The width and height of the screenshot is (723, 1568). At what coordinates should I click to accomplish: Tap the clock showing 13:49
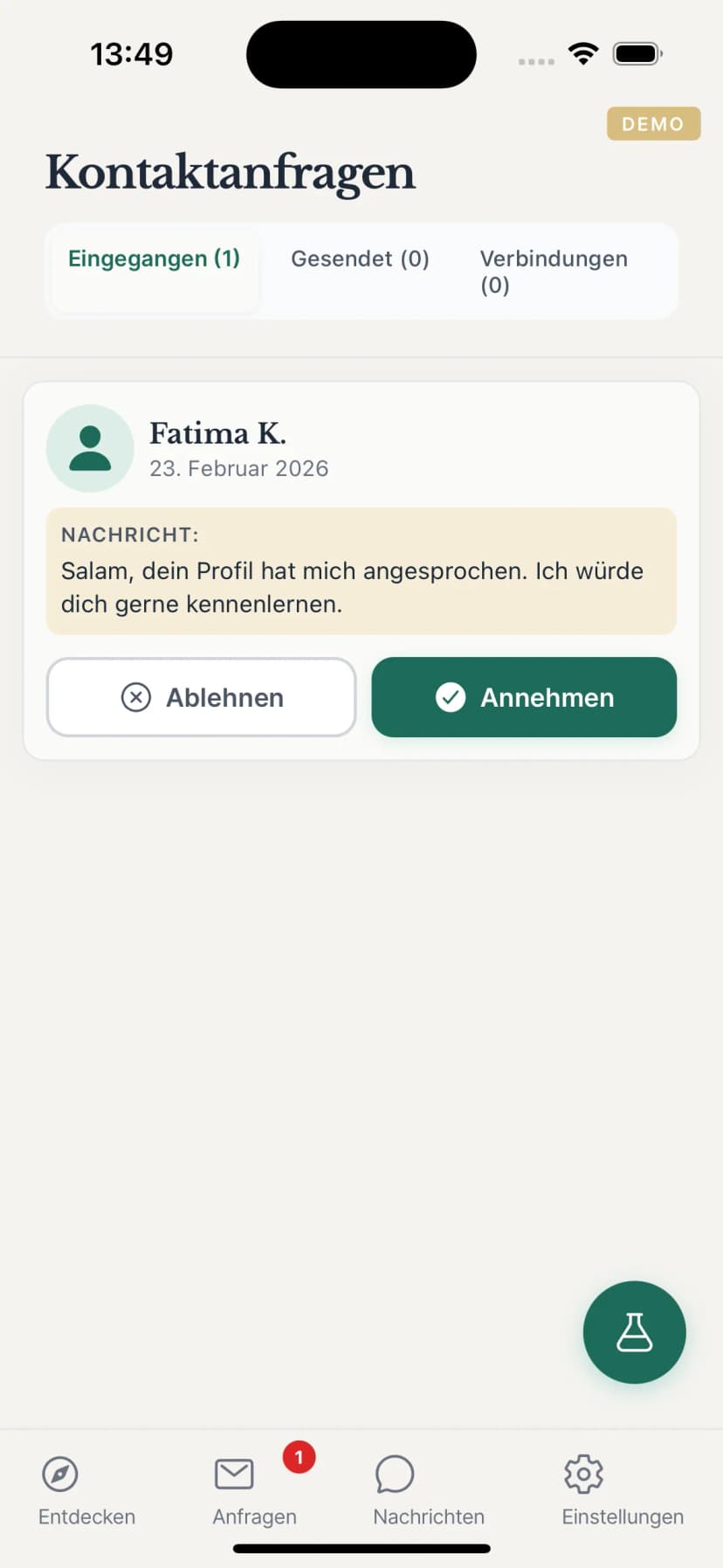point(131,52)
